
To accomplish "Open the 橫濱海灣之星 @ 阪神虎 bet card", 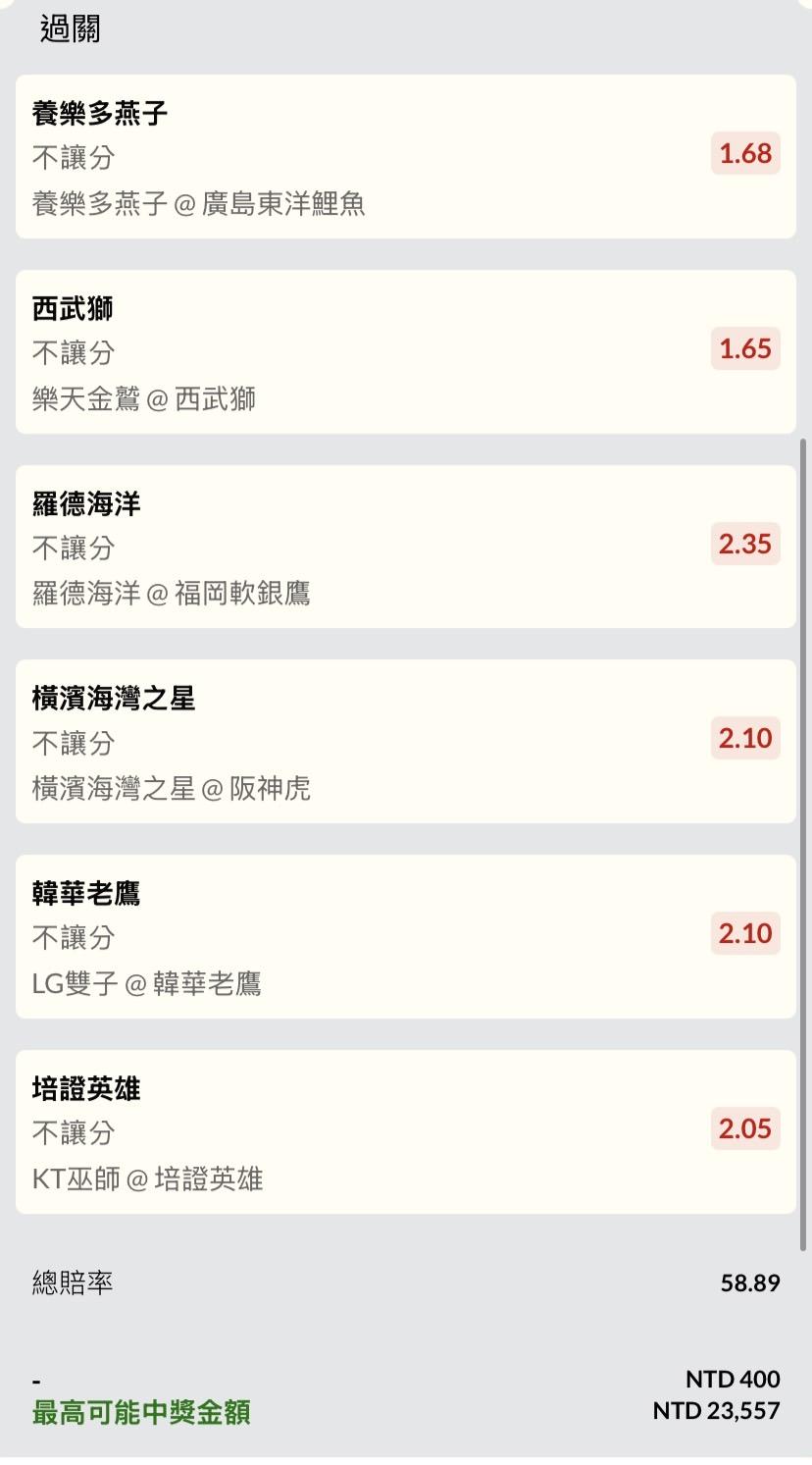I will [x=405, y=742].
